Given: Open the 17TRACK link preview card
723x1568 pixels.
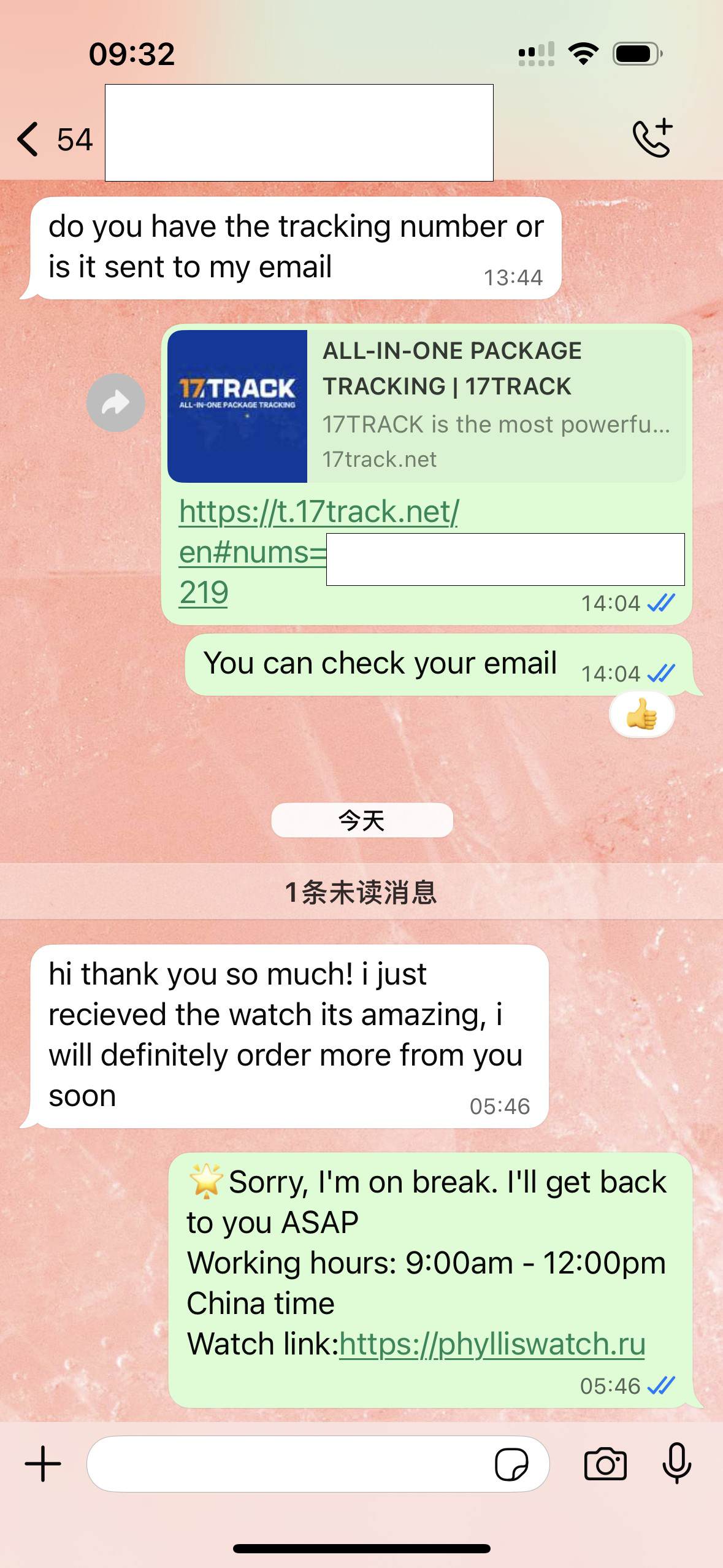Looking at the screenshot, I should coord(426,405).
